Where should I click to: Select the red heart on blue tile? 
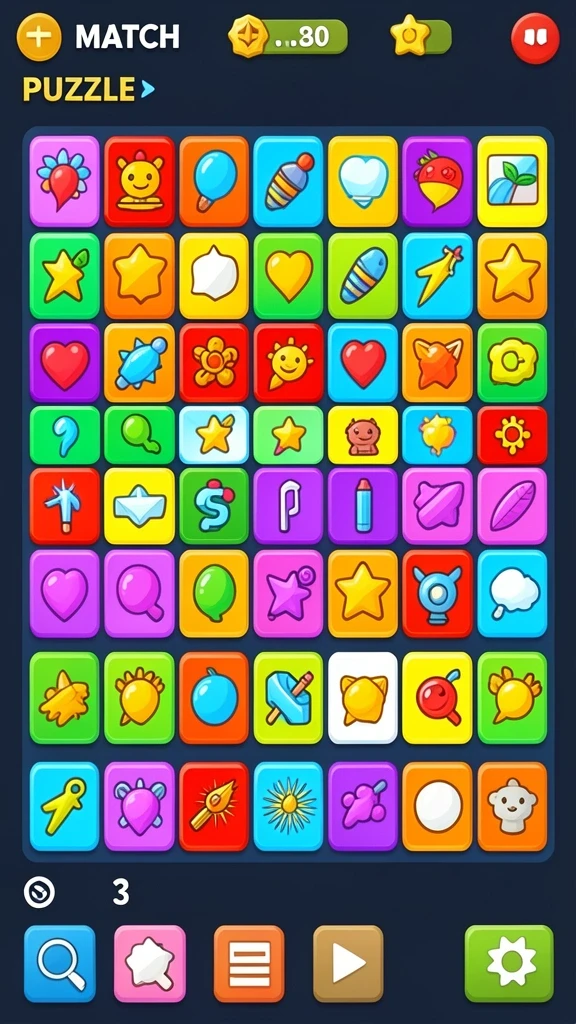362,362
